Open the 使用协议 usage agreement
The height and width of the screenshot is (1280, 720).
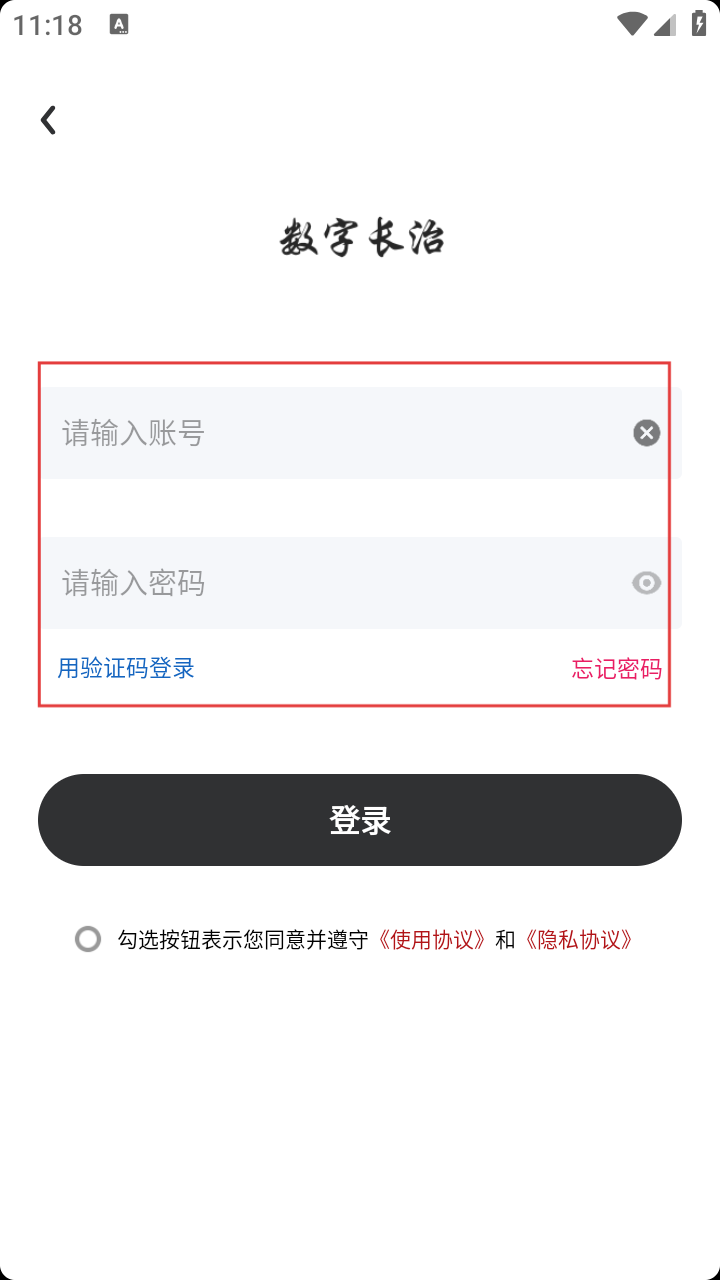tap(432, 940)
